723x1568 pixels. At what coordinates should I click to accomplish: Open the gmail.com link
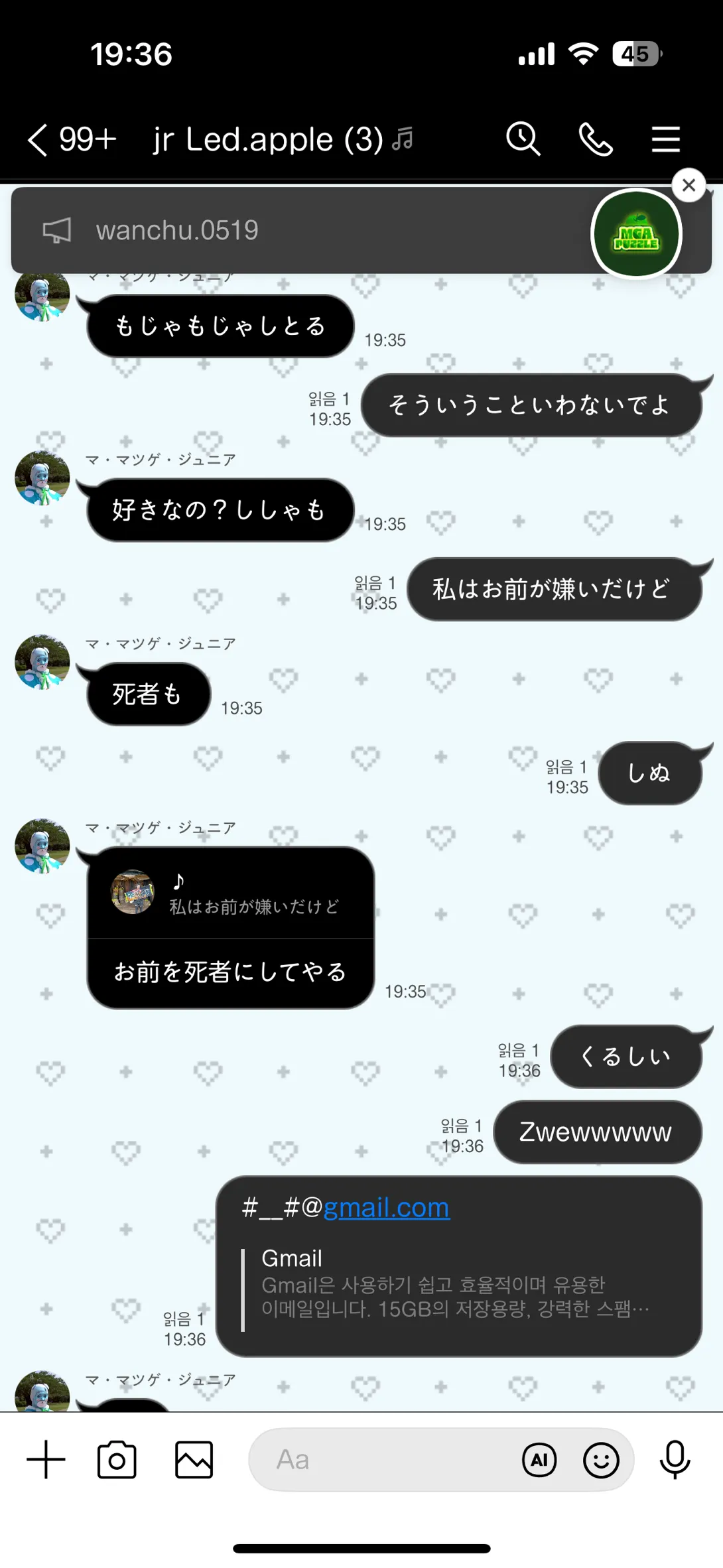point(386,1208)
